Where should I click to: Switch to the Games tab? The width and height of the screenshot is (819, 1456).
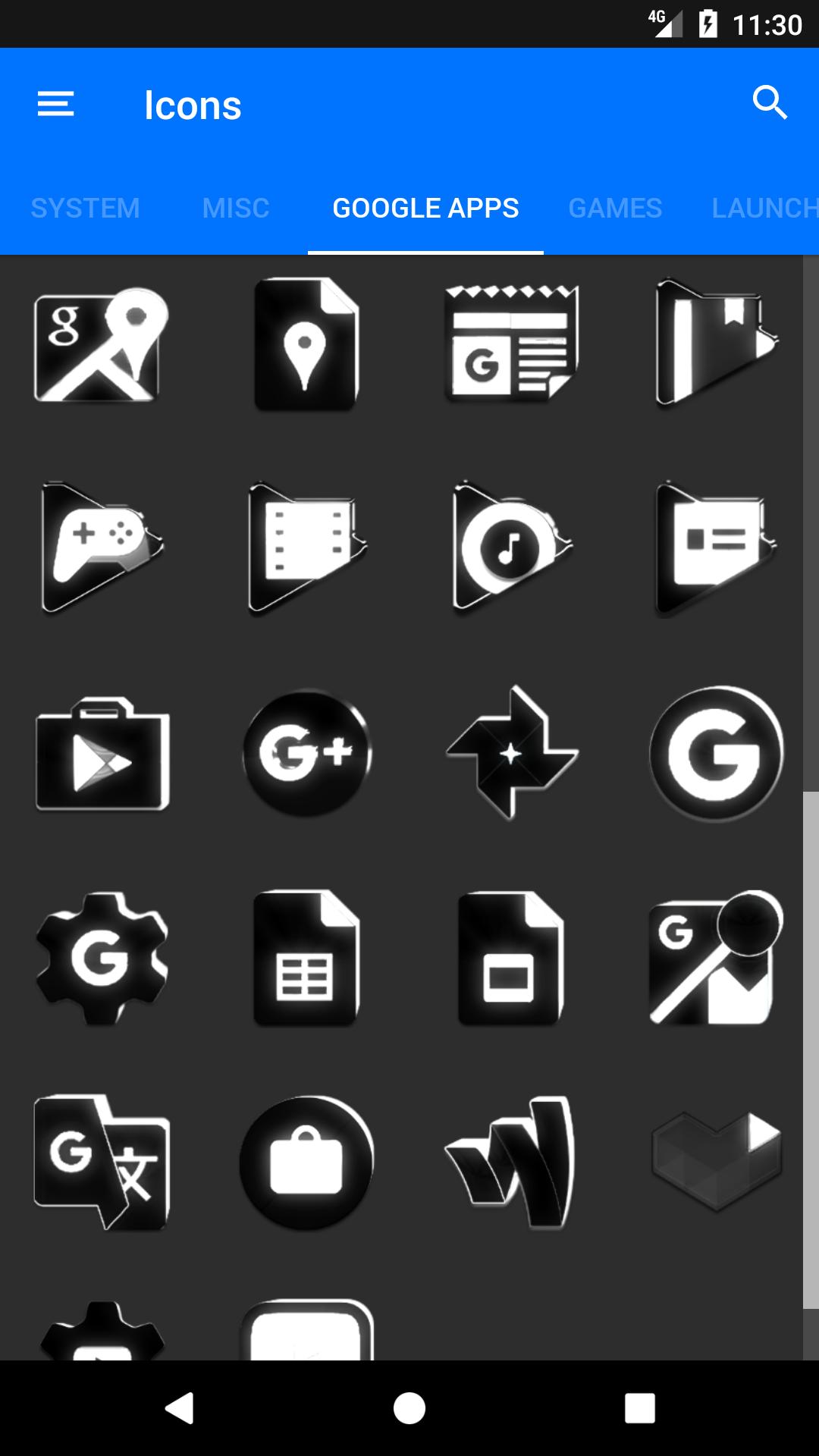coord(615,208)
